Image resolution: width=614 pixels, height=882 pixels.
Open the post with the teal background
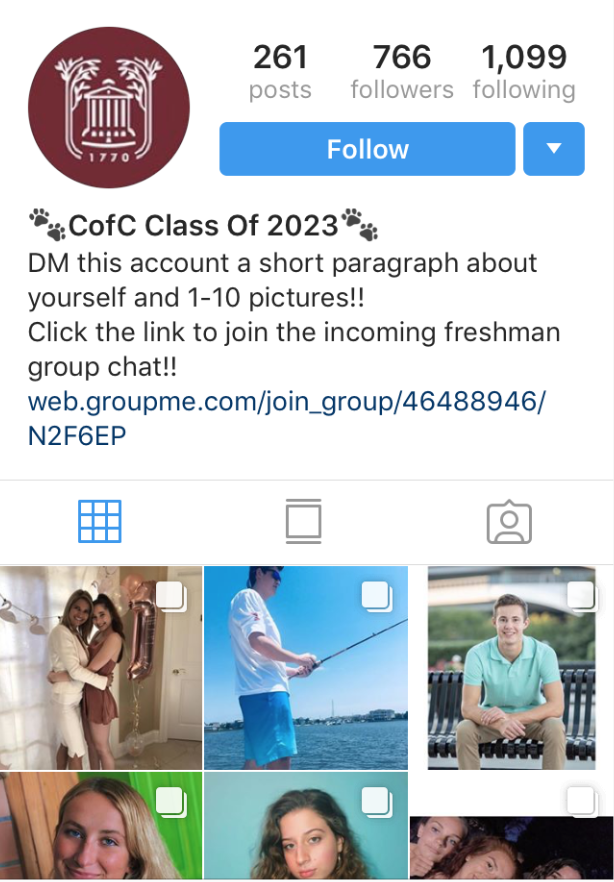click(306, 827)
